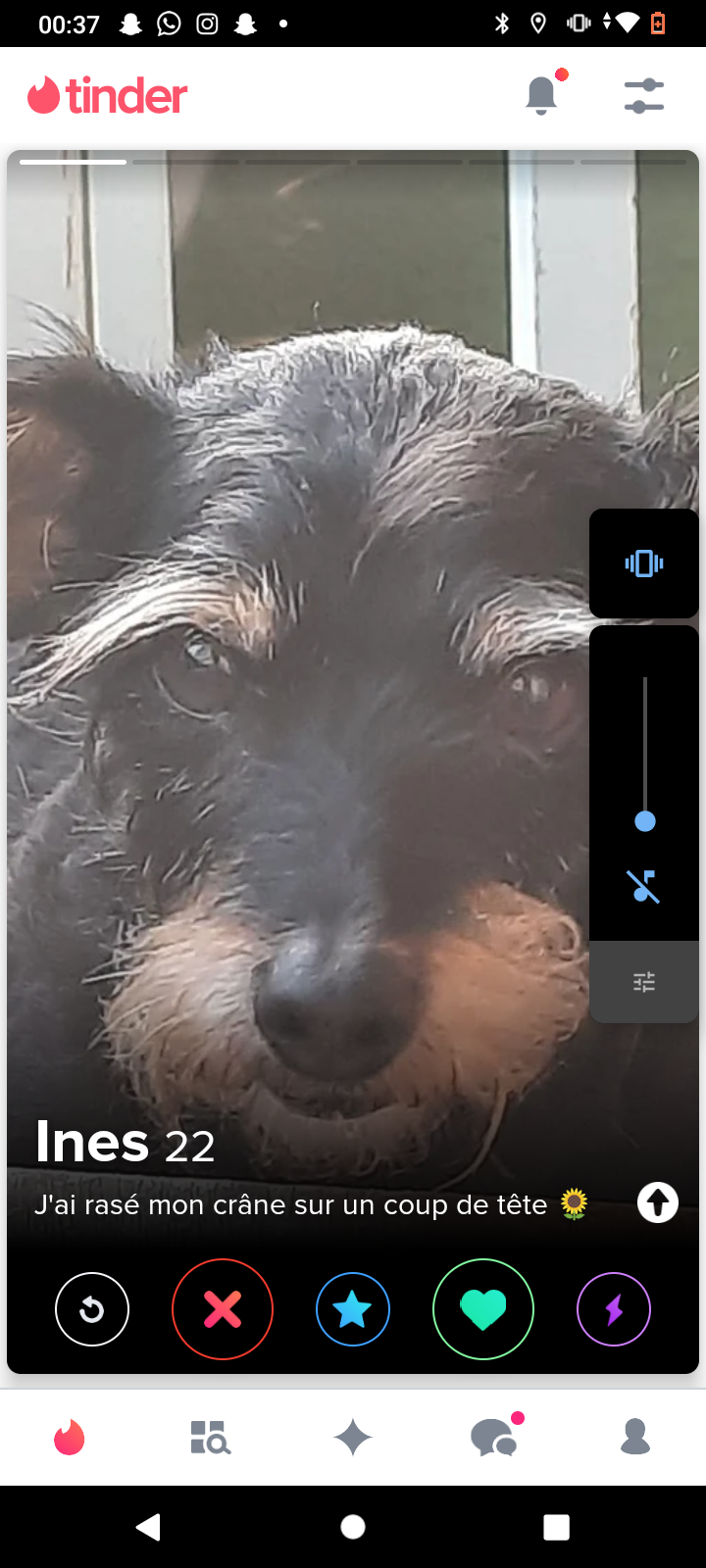Switch to the Explore tab
This screenshot has width=706, height=1568.
(210, 1438)
